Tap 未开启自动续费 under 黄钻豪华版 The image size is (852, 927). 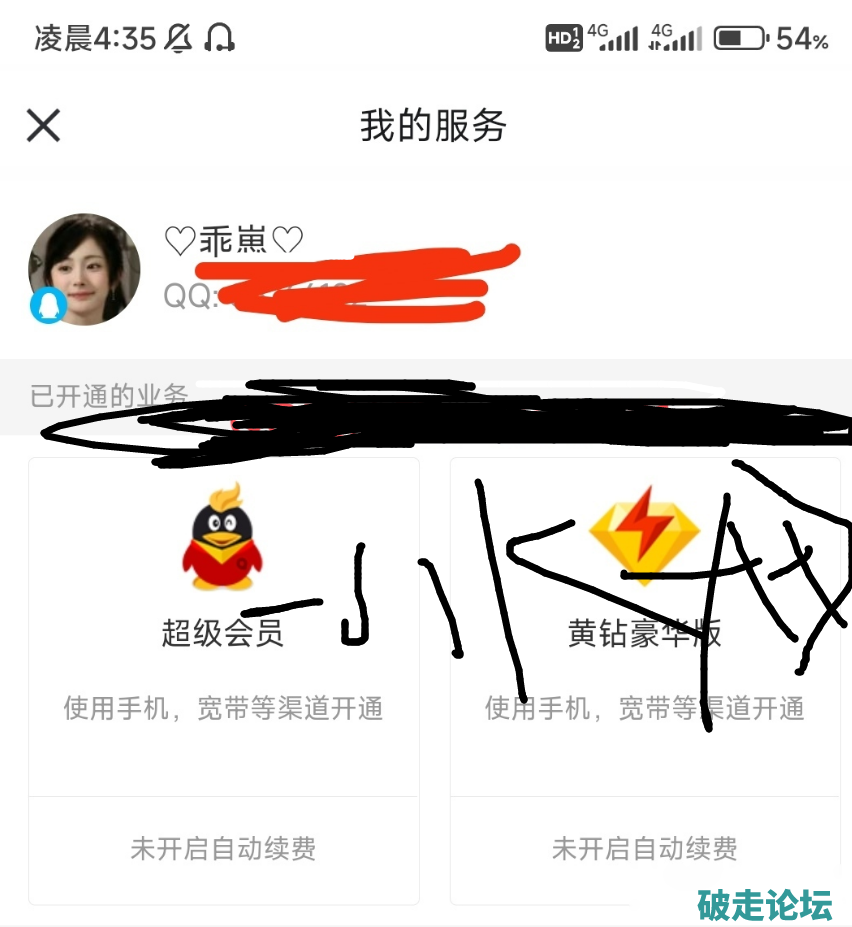tap(644, 849)
